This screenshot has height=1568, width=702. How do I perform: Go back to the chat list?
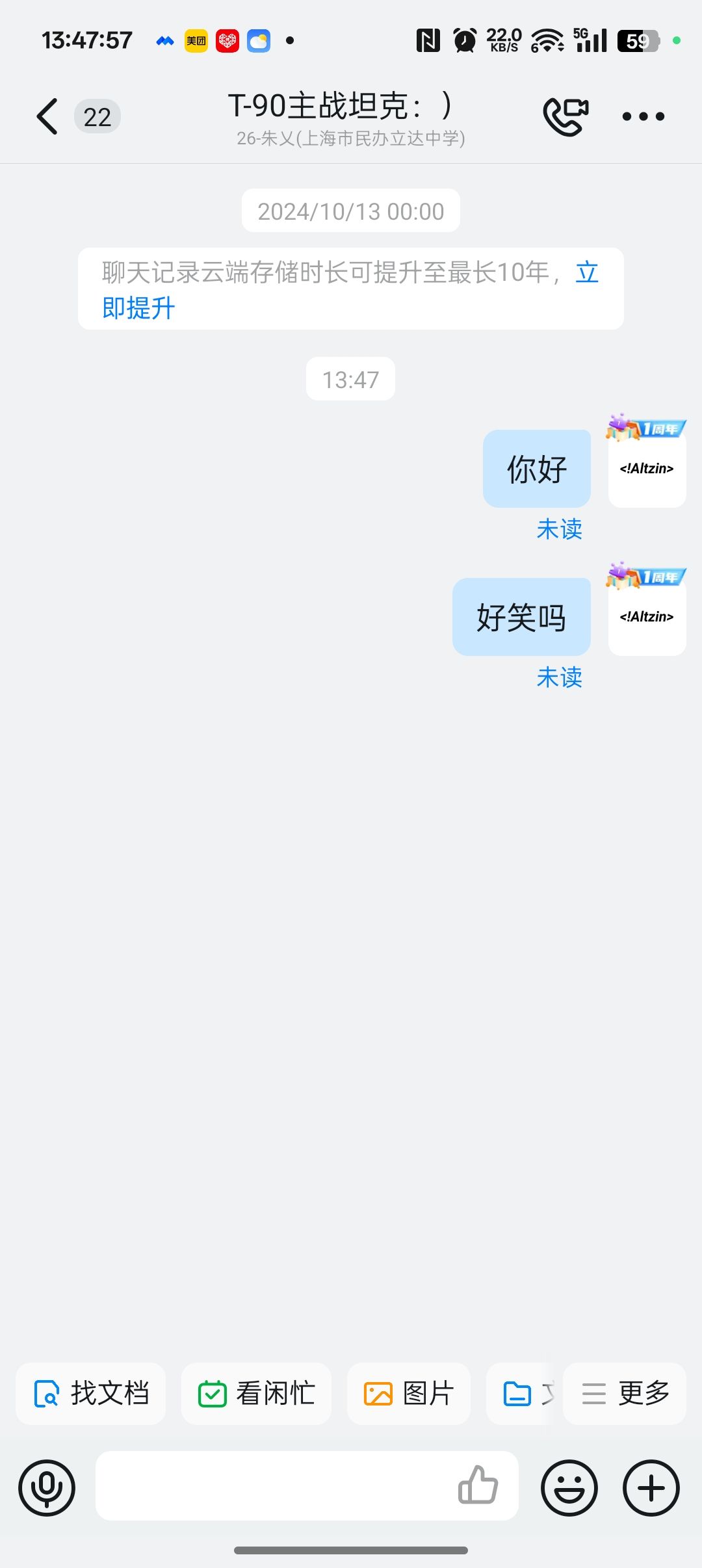pyautogui.click(x=47, y=117)
